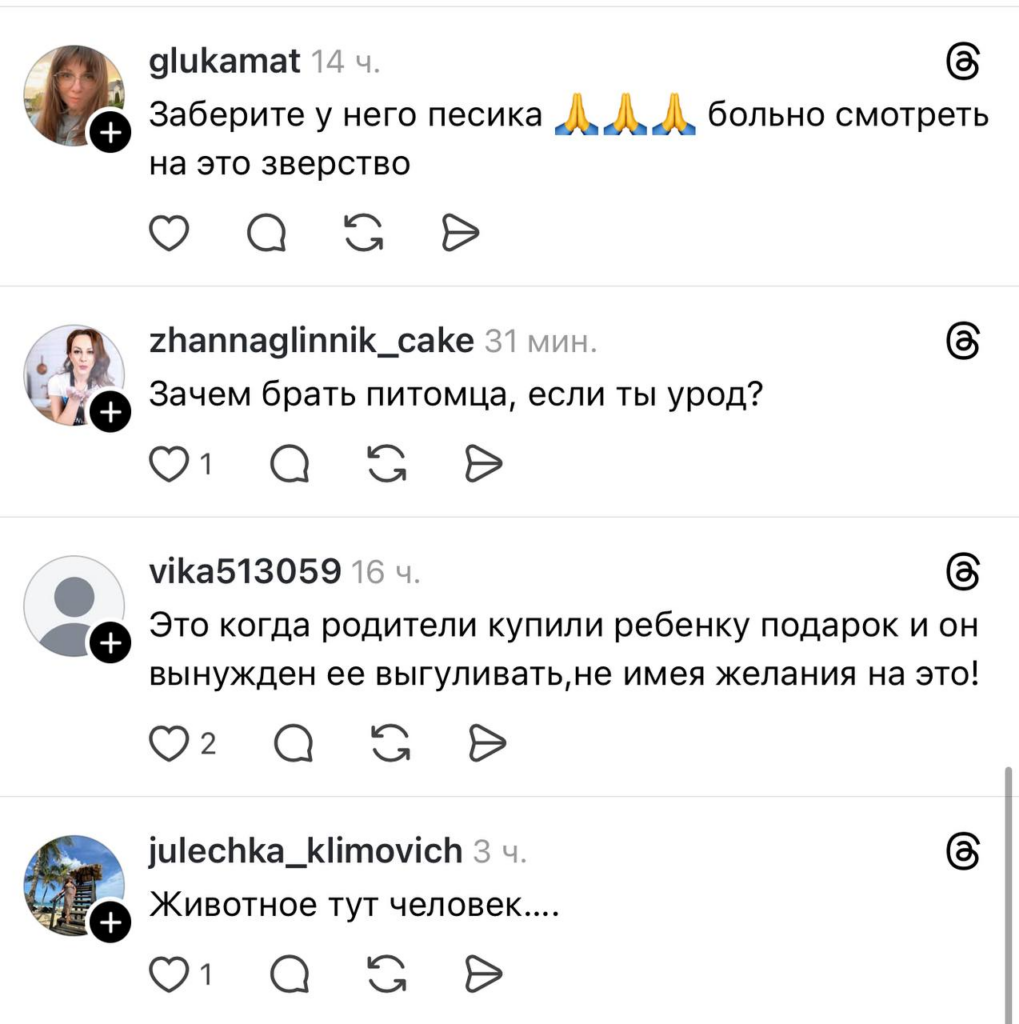Share zhannaglinnik_cake's comment via send icon
The image size is (1019, 1024).
click(484, 464)
